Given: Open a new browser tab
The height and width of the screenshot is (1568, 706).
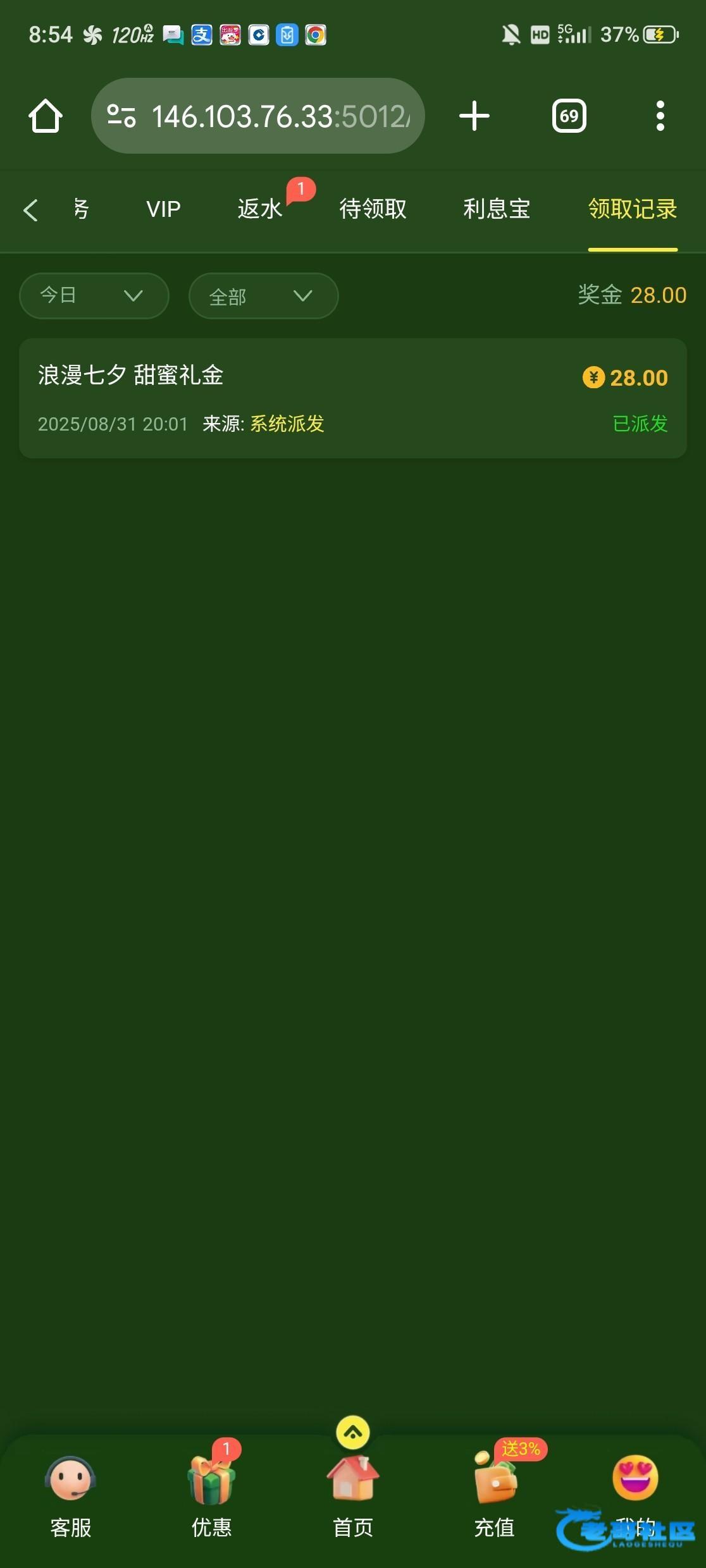Looking at the screenshot, I should pos(474,116).
